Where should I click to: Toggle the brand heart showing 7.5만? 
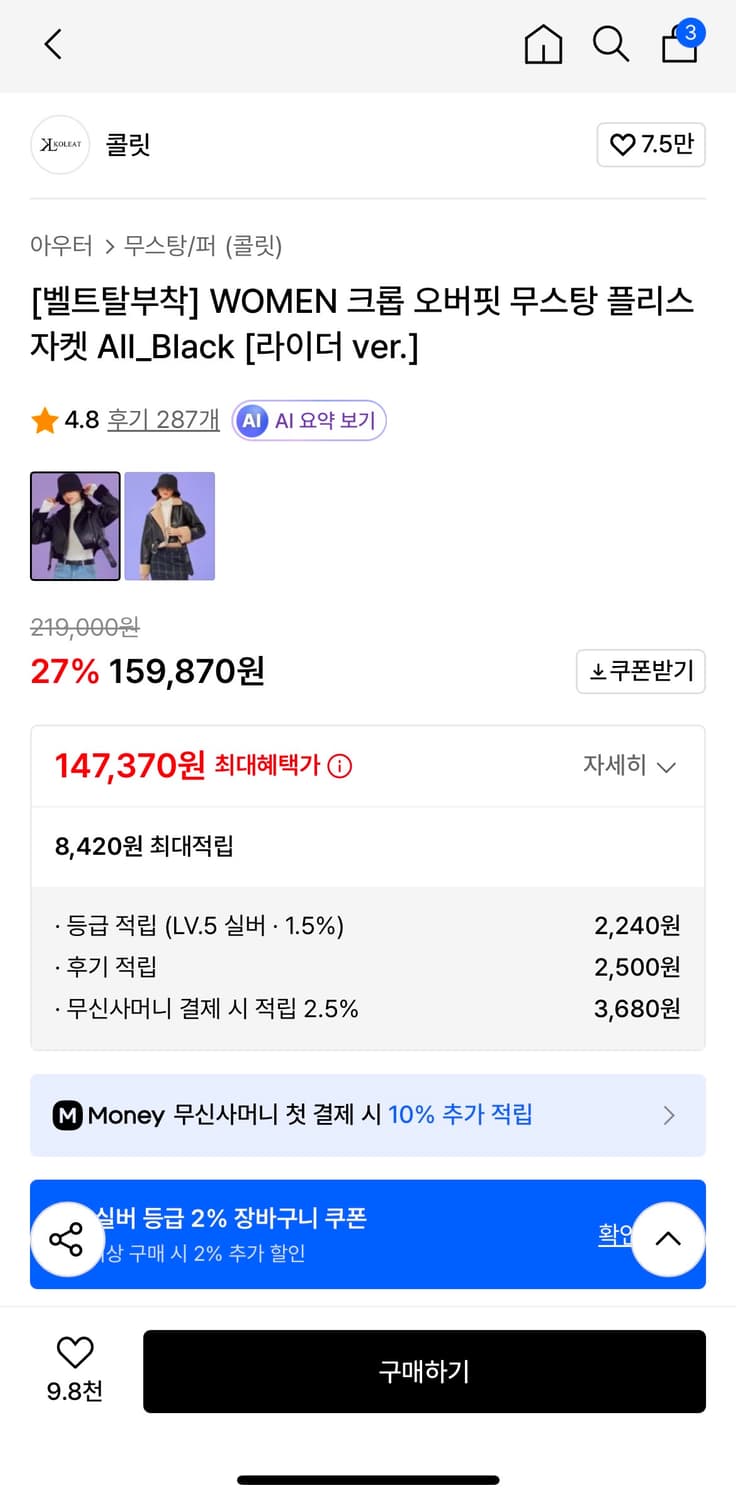651,145
